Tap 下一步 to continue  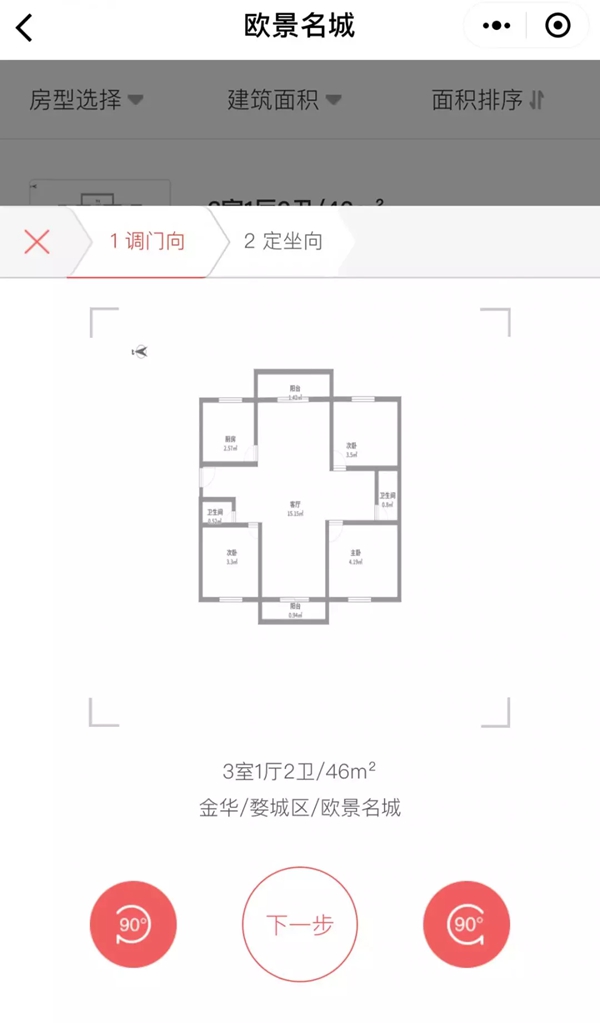(x=300, y=924)
